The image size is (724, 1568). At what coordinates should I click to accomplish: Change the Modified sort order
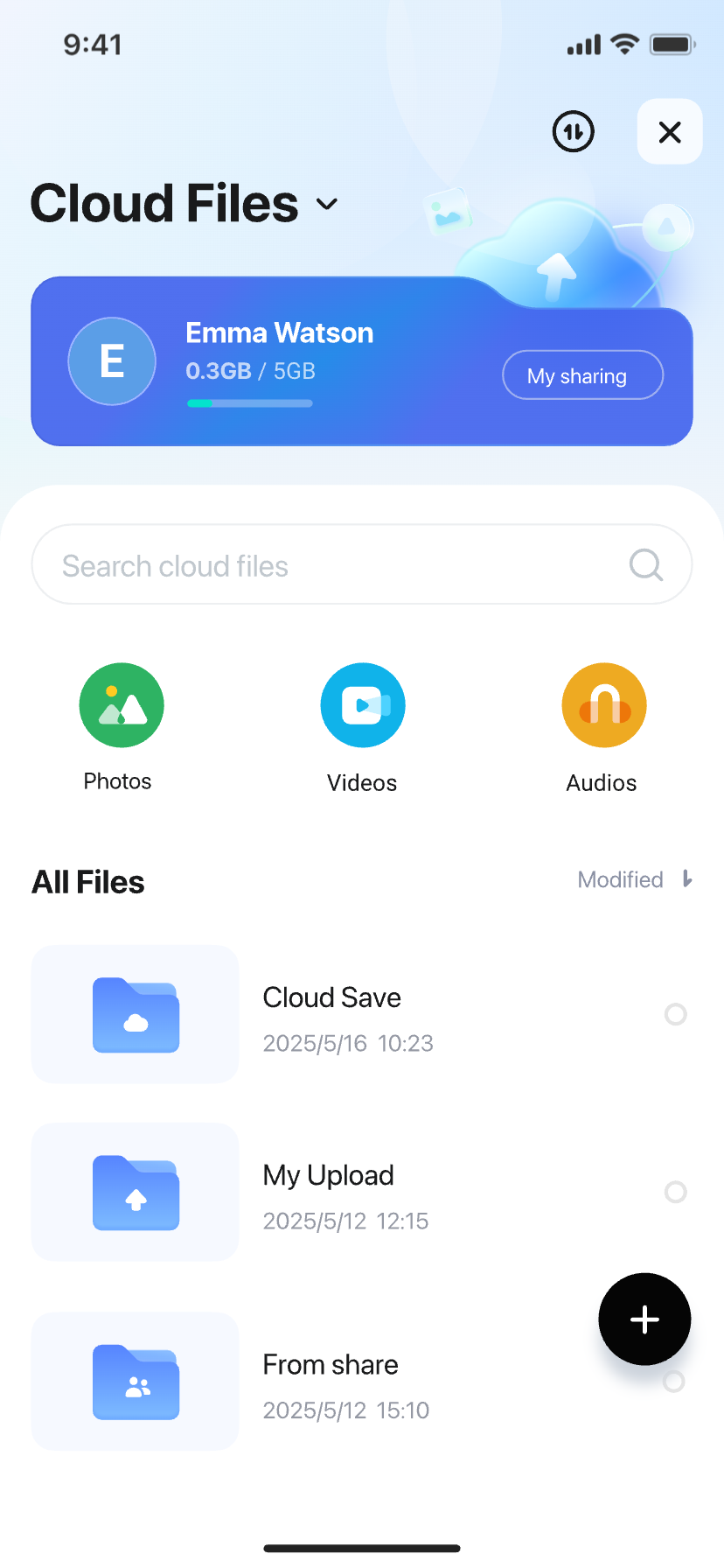coord(635,879)
